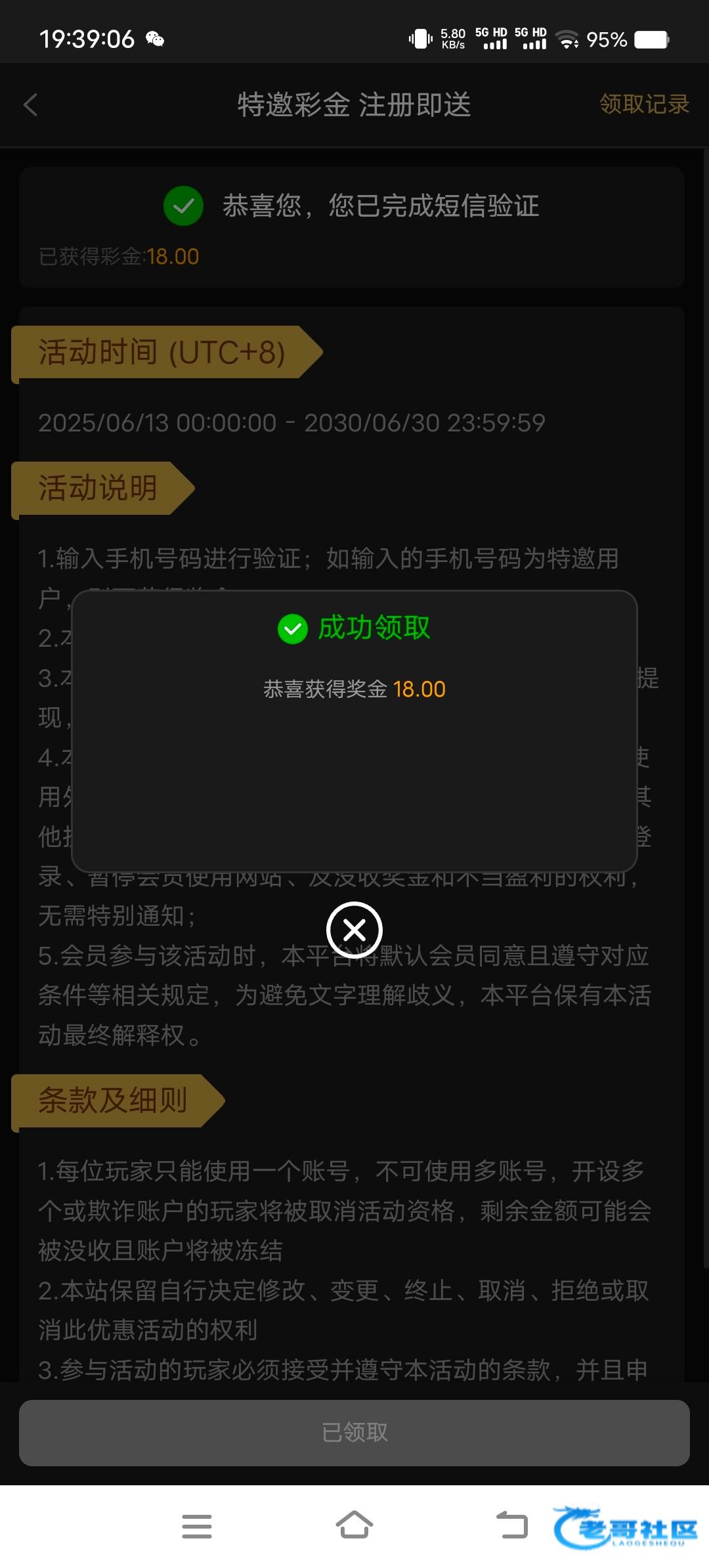Image resolution: width=709 pixels, height=1568 pixels.
Task: Go to the system home screen
Action: pyautogui.click(x=354, y=1525)
